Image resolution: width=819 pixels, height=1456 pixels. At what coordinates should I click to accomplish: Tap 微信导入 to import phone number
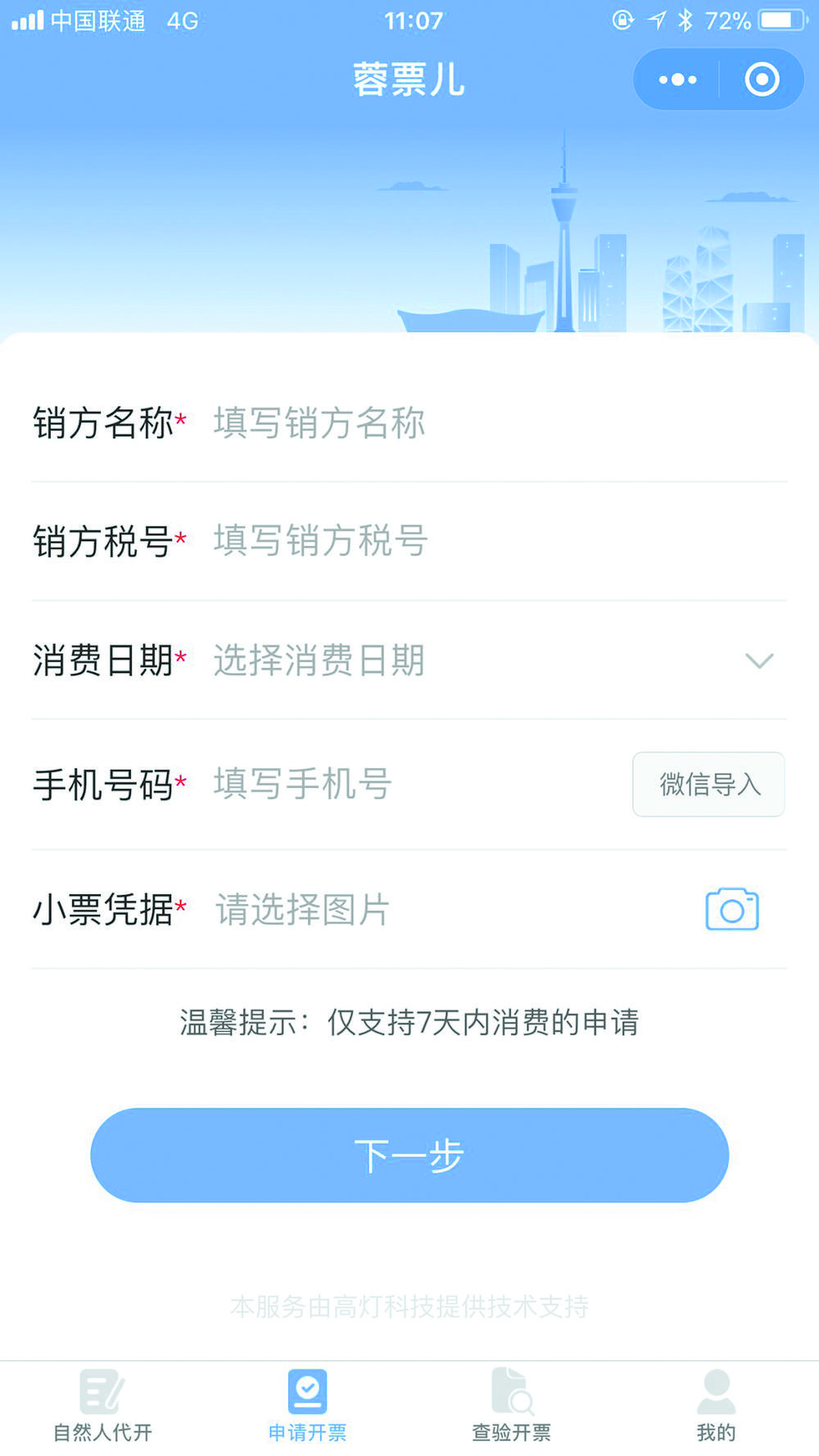[x=708, y=784]
